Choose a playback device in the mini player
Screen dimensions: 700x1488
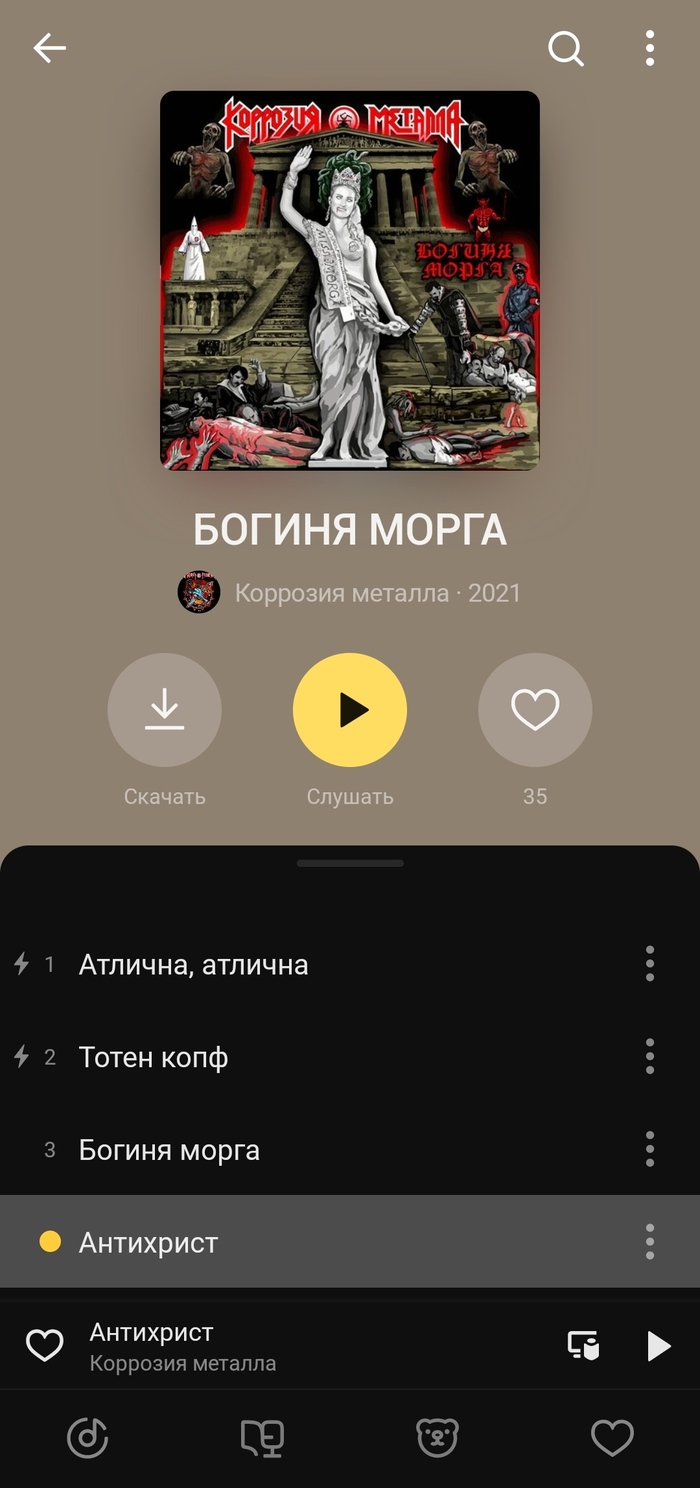tap(583, 1346)
